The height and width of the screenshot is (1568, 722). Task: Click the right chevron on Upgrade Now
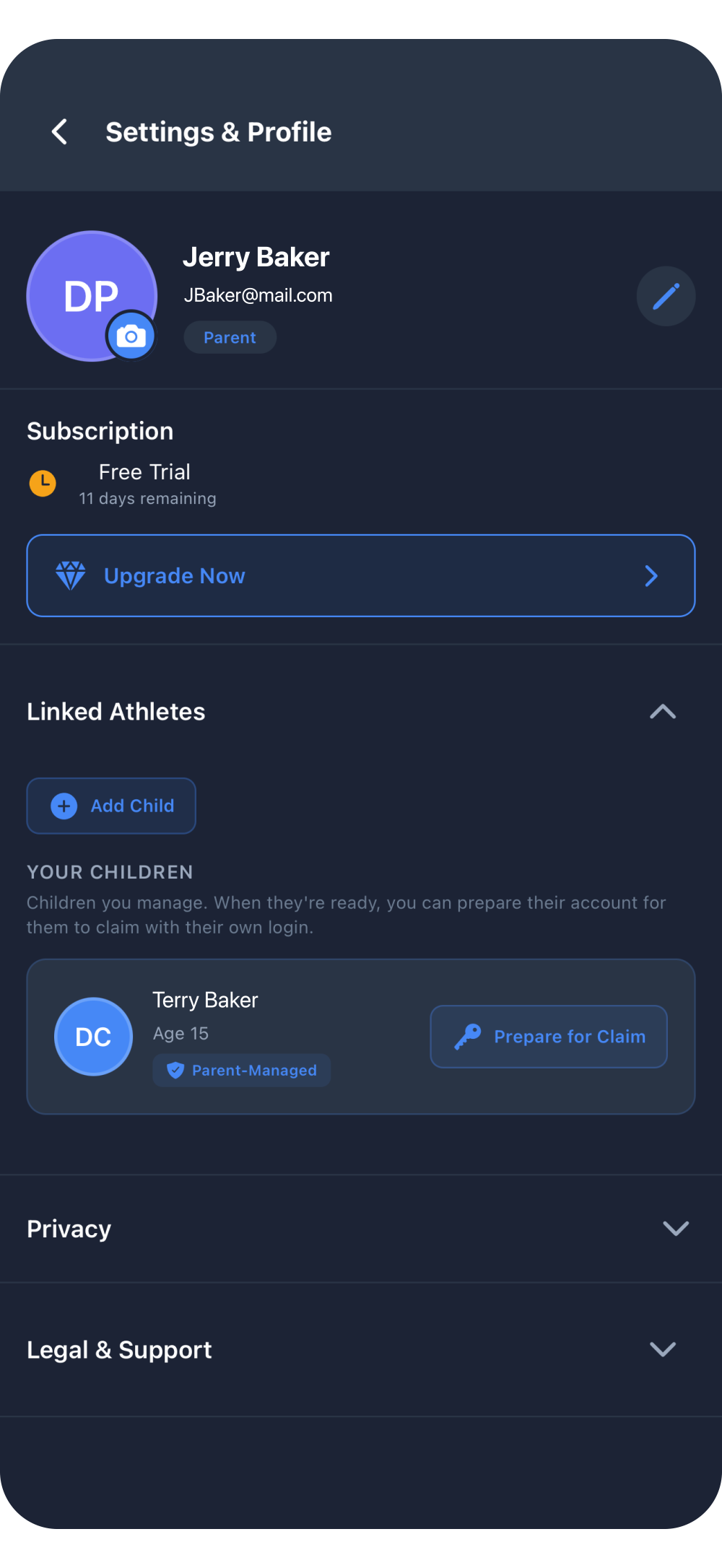tap(651, 575)
